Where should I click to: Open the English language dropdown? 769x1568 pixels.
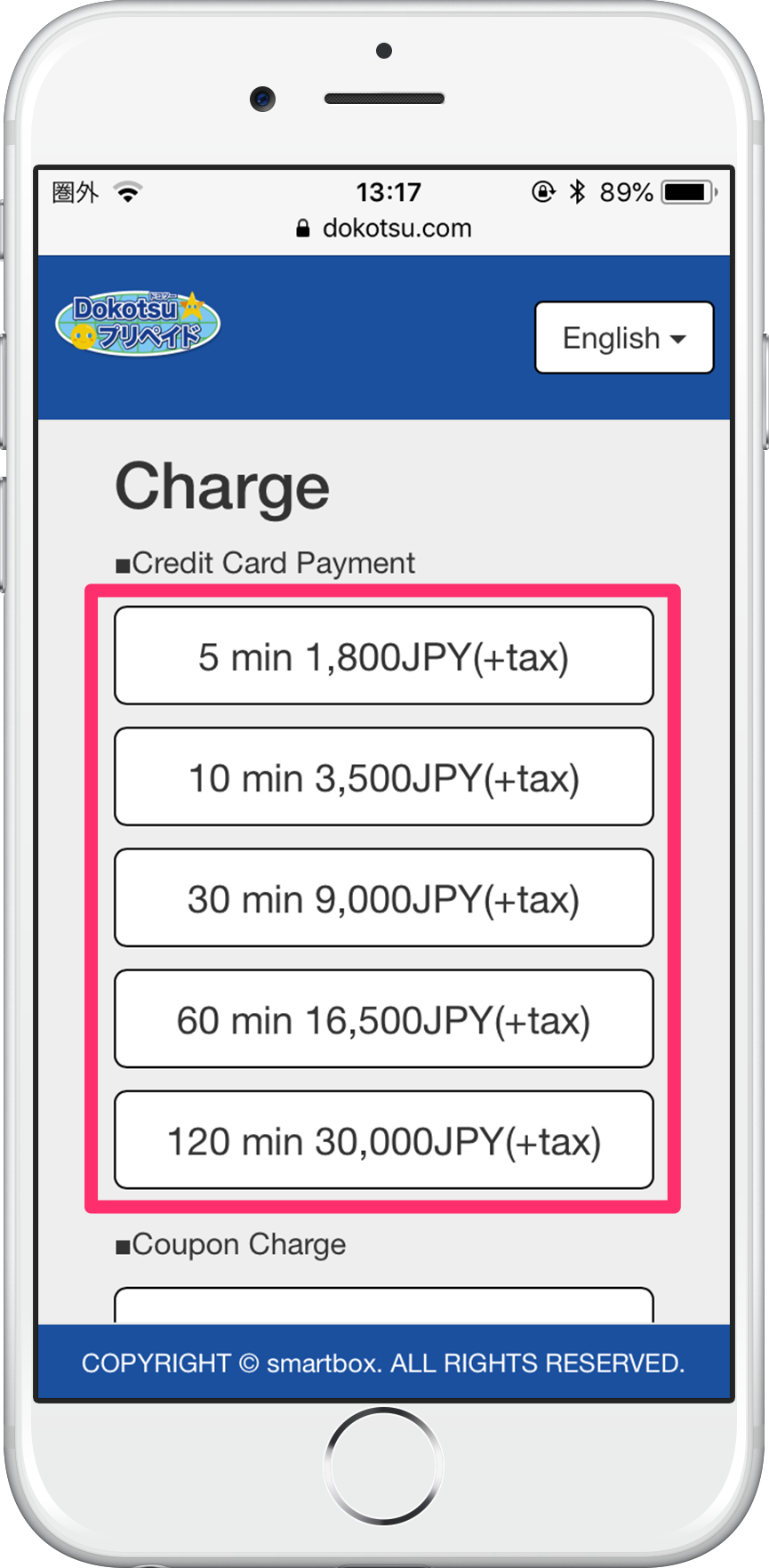click(623, 338)
